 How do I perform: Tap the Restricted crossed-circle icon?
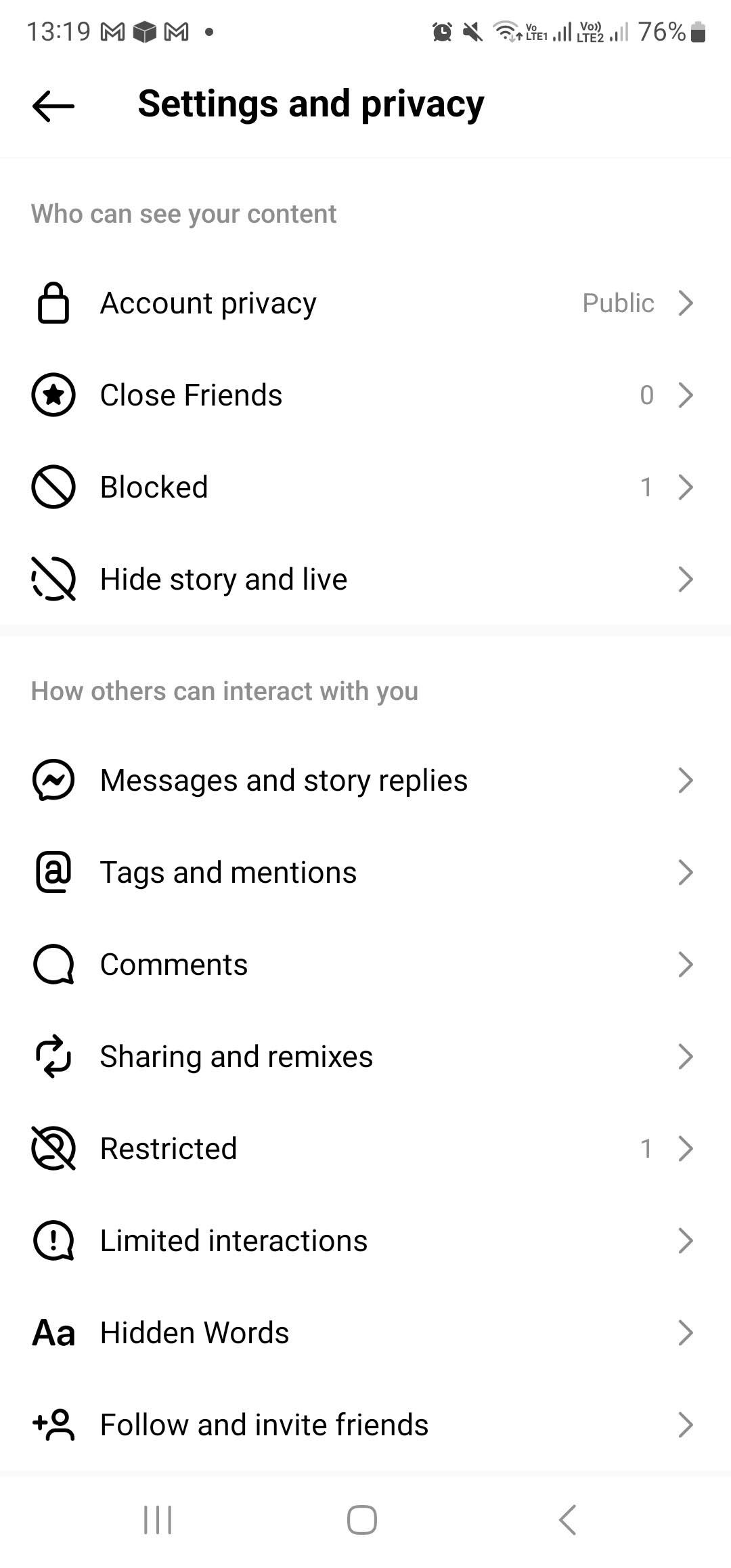coord(53,1148)
